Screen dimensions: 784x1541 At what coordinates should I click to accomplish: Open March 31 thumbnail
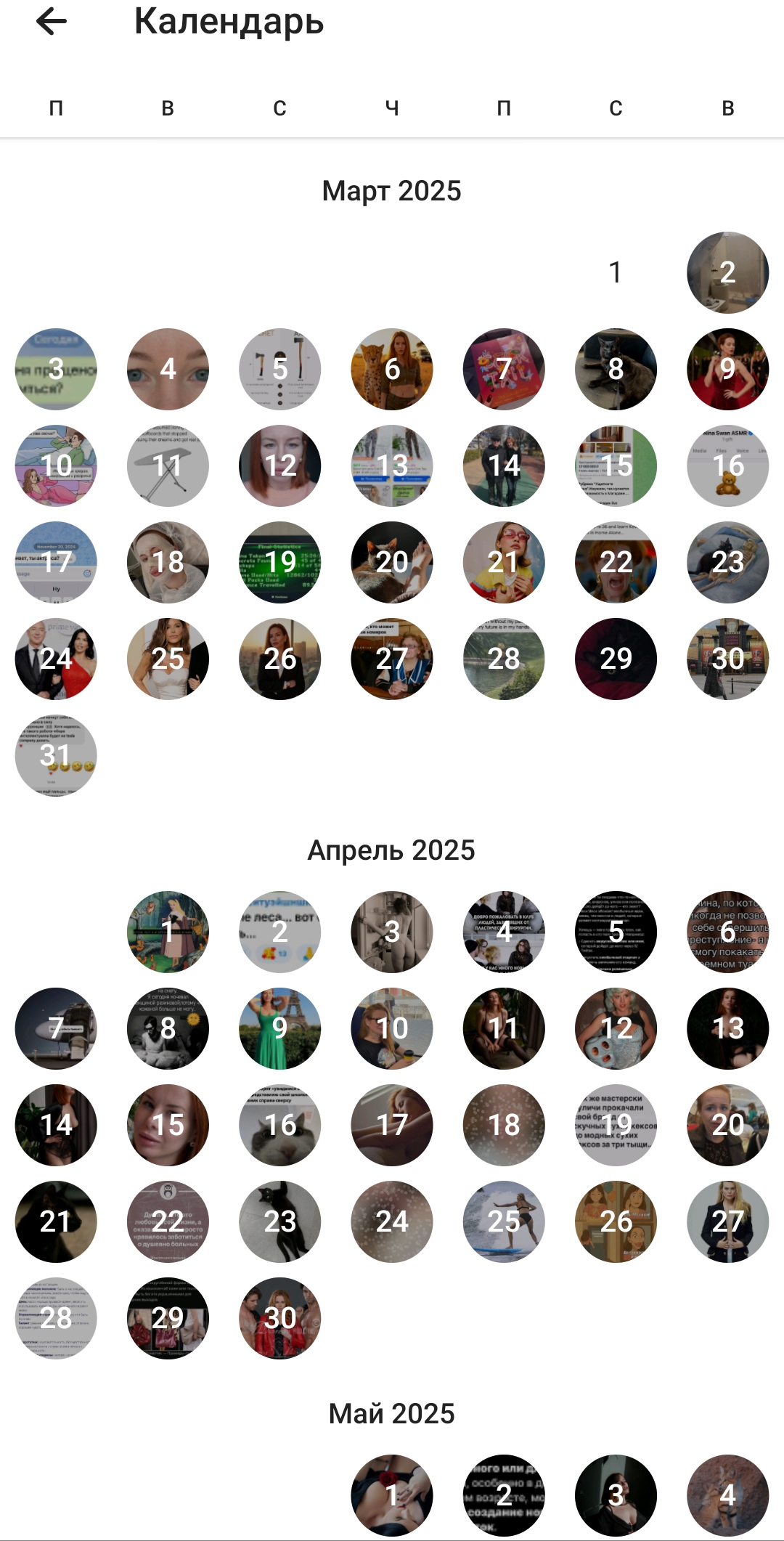(56, 755)
